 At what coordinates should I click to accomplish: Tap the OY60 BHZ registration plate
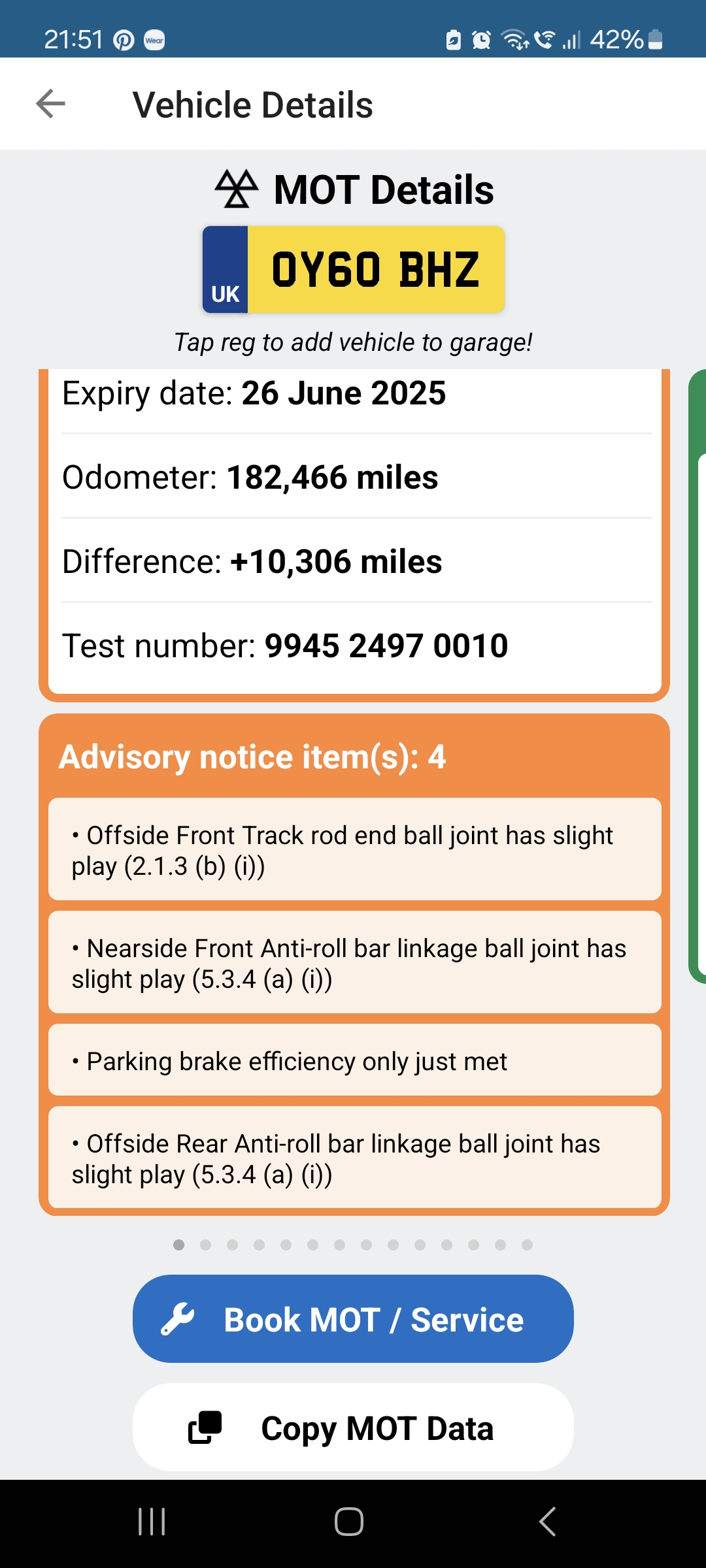[x=353, y=269]
